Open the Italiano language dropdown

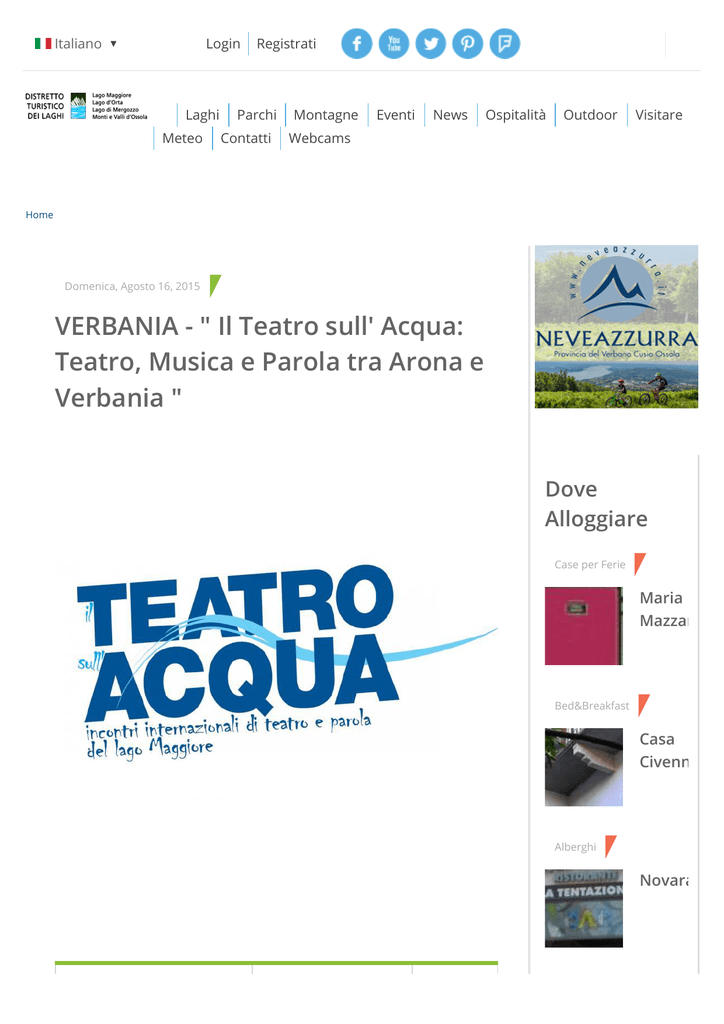77,44
